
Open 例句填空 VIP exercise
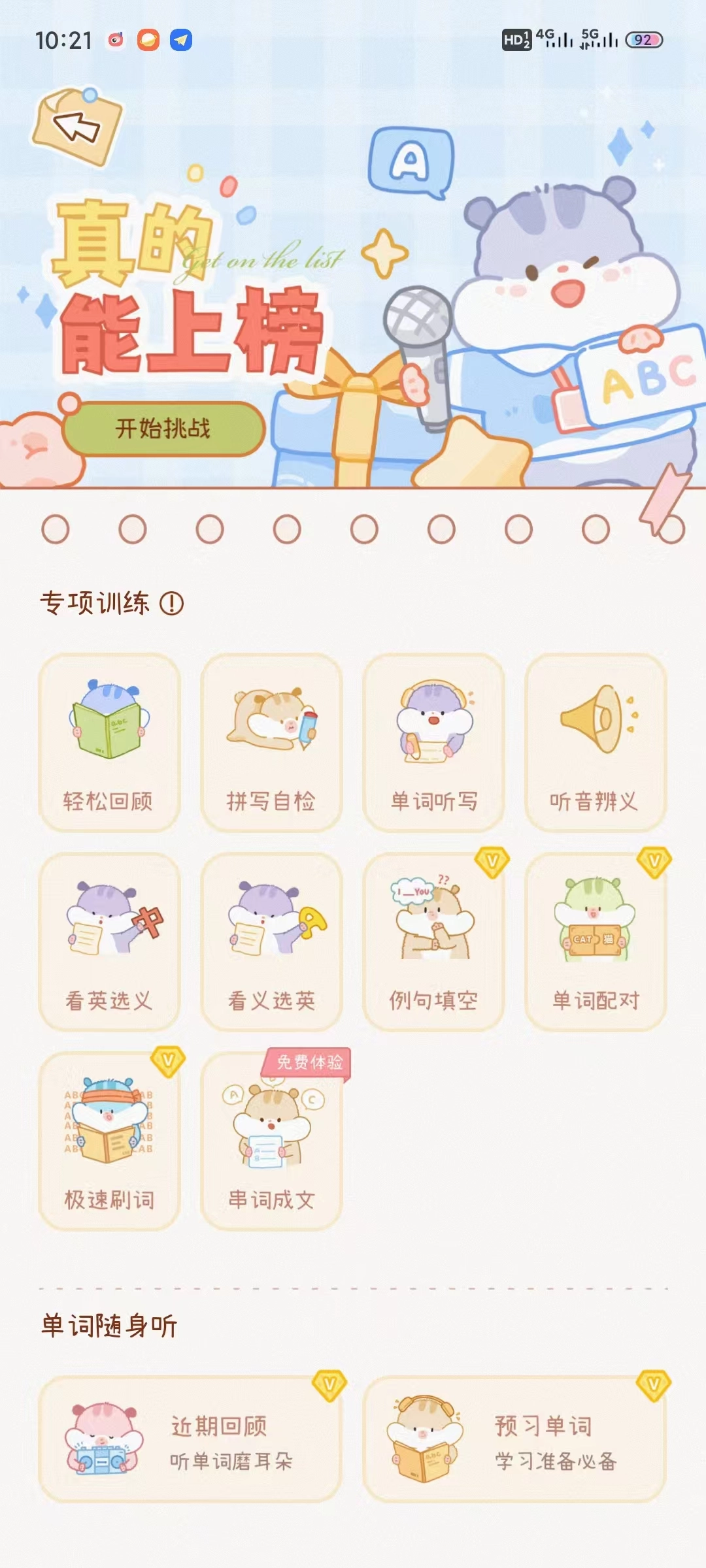pos(433,941)
